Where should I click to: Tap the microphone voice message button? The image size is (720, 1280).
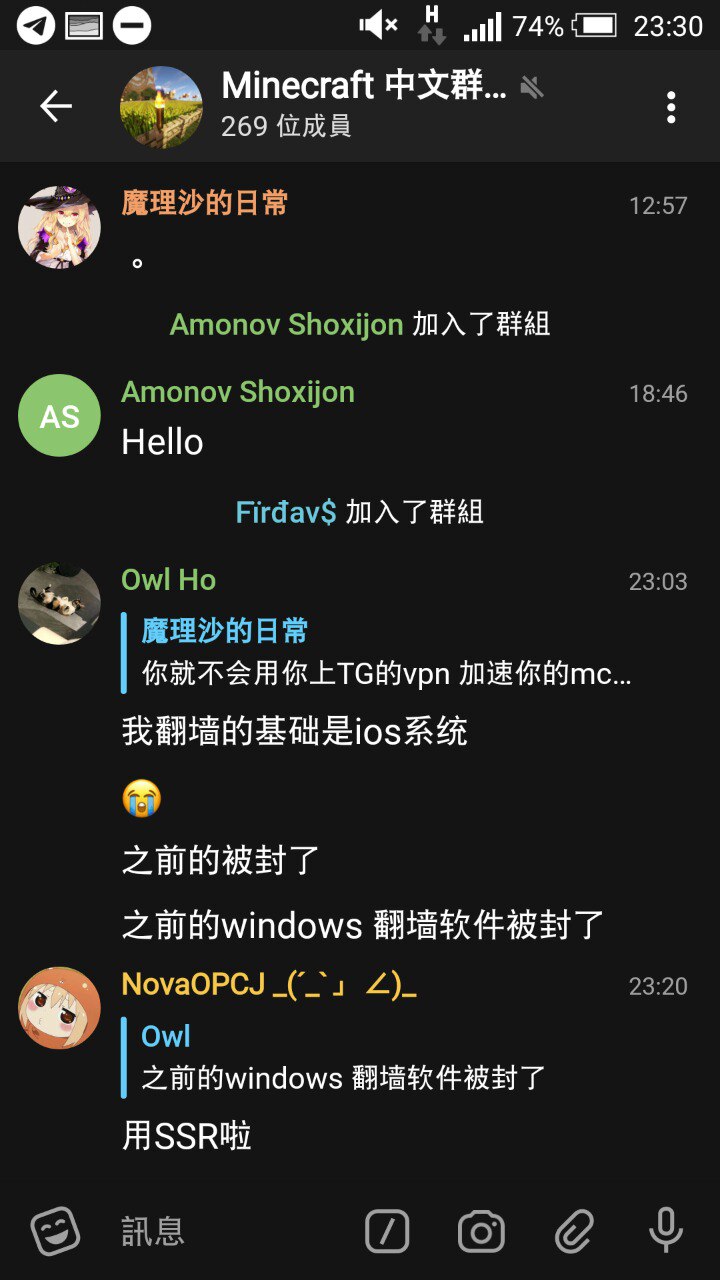[666, 1231]
